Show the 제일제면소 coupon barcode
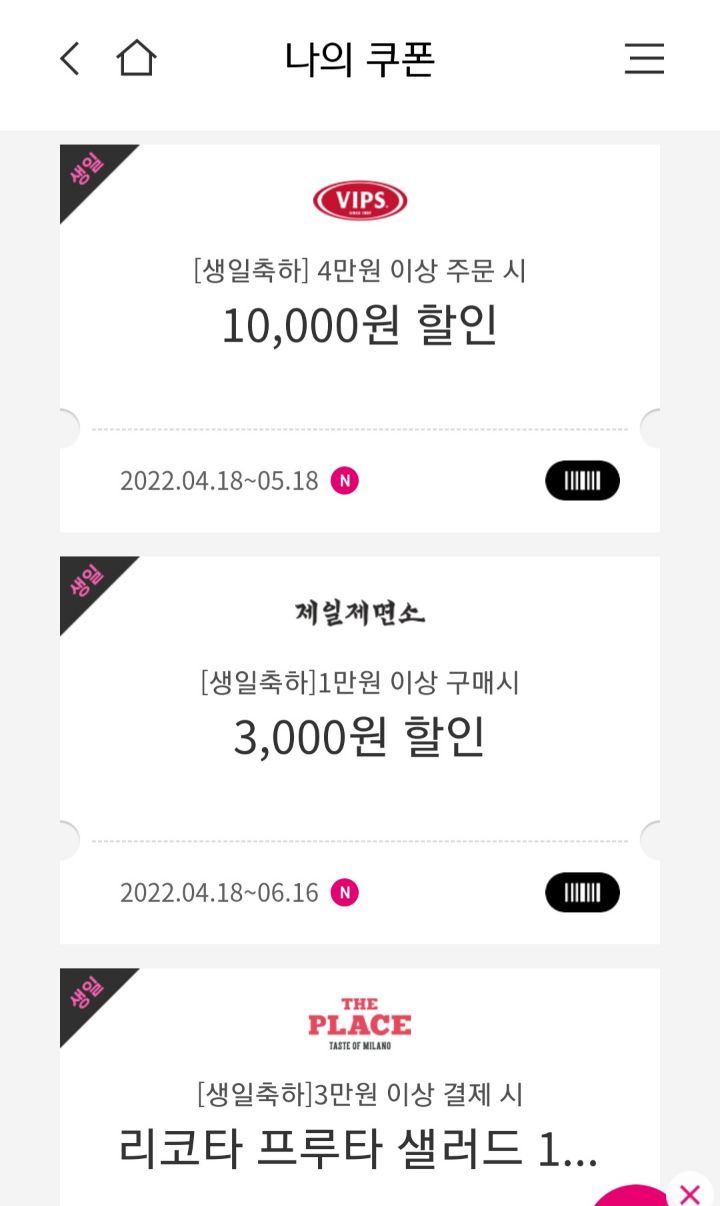This screenshot has width=720, height=1206. (582, 892)
